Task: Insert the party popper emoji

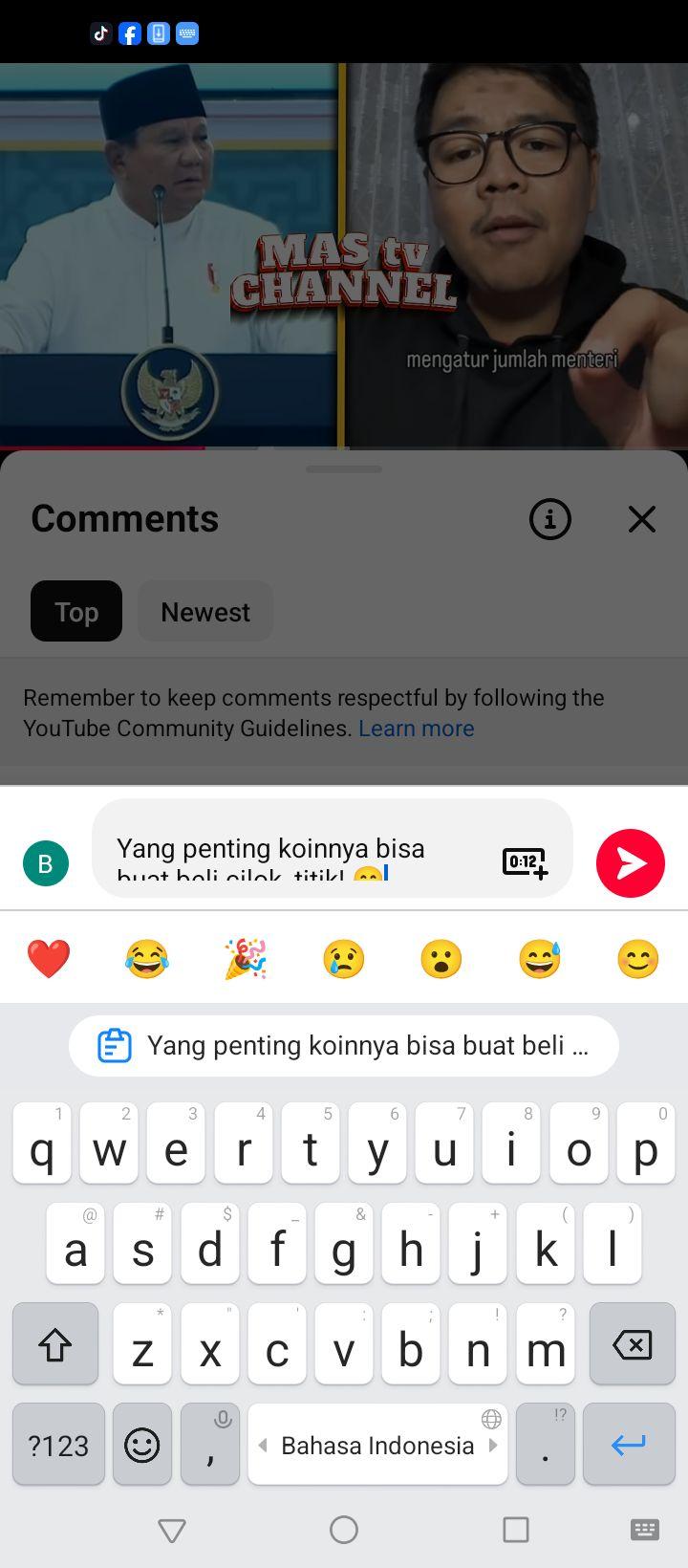Action: 246,959
